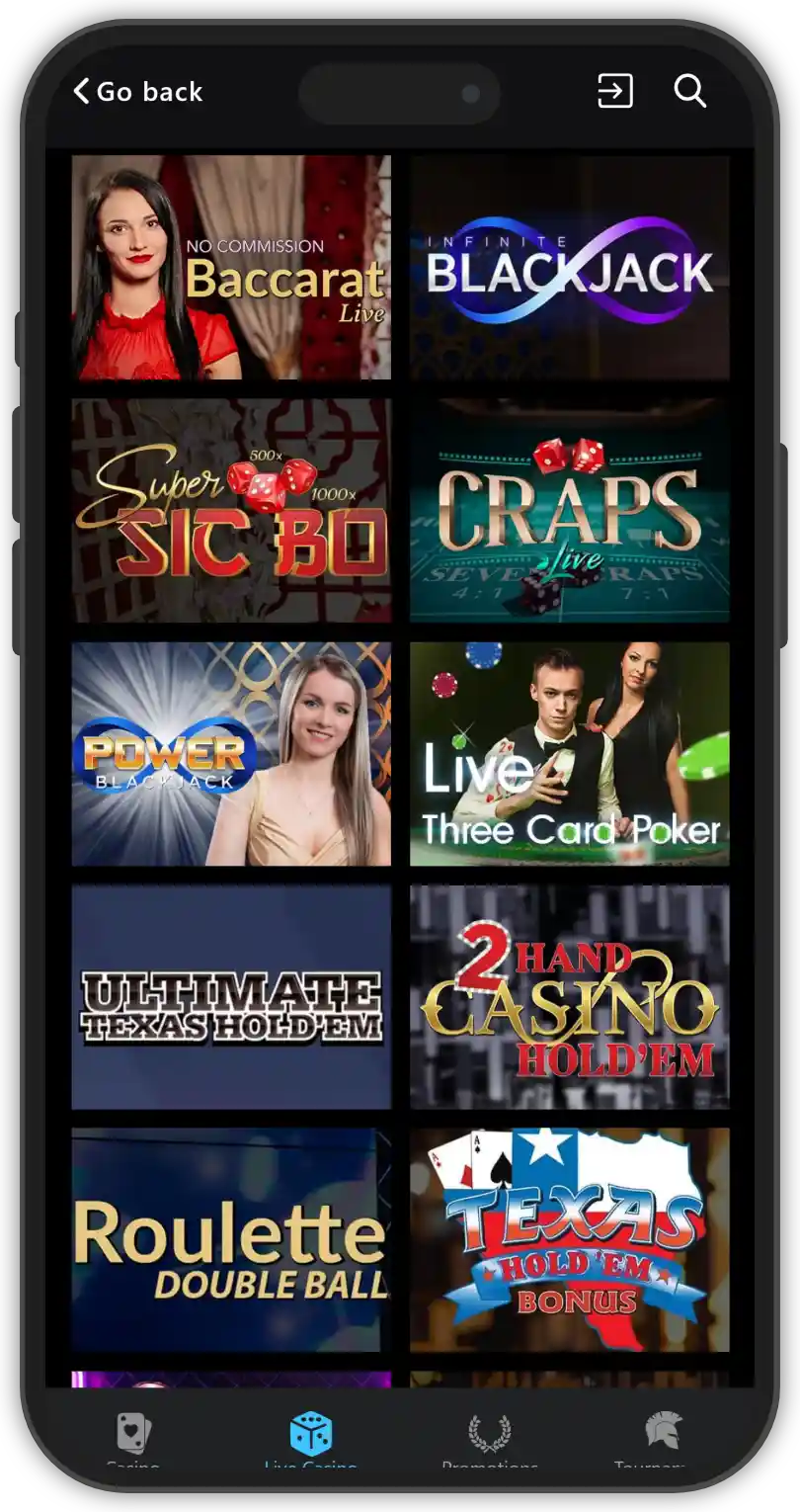
Task: Go back to the previous screen
Action: (137, 92)
